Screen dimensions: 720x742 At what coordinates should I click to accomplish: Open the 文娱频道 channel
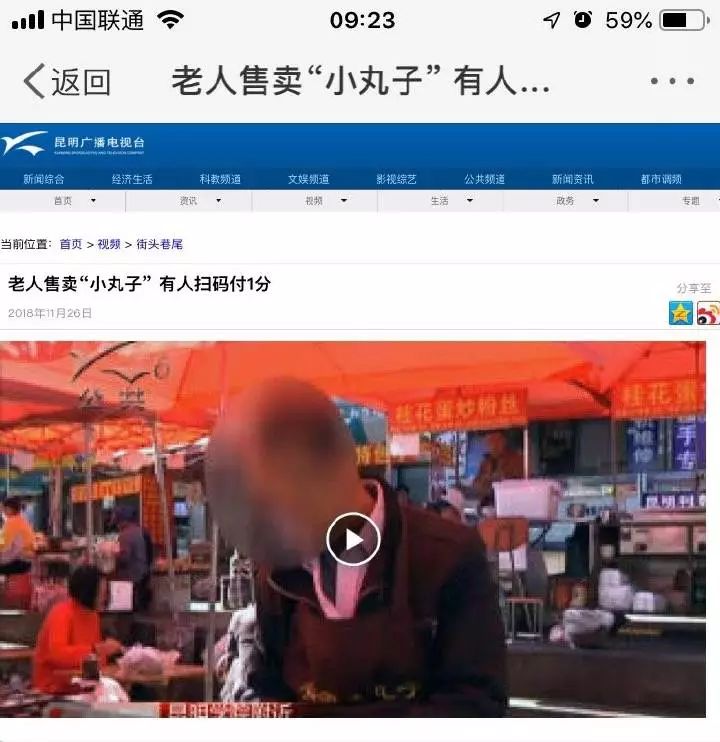pyautogui.click(x=308, y=179)
